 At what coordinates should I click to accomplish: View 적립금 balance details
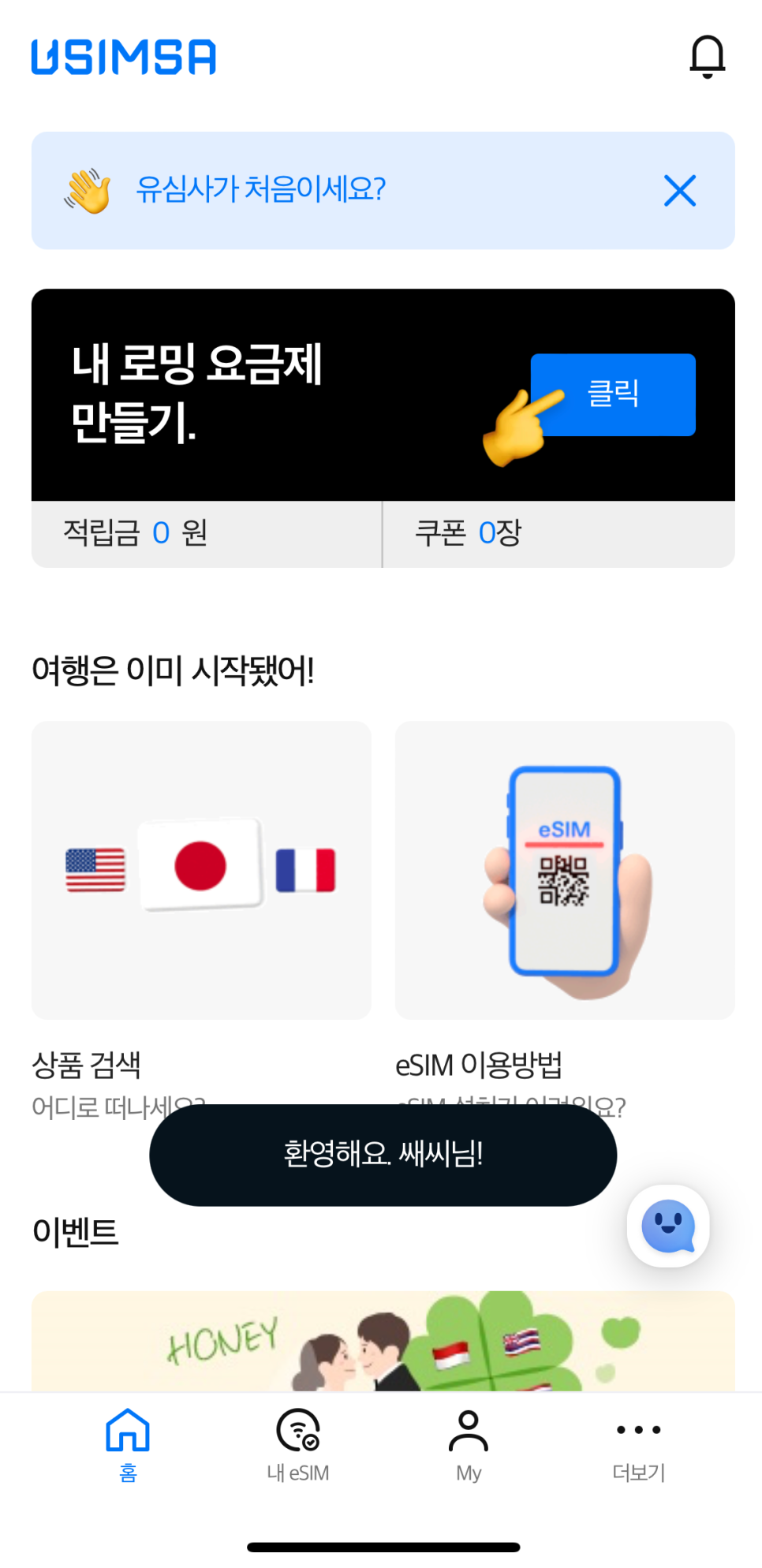tap(207, 534)
